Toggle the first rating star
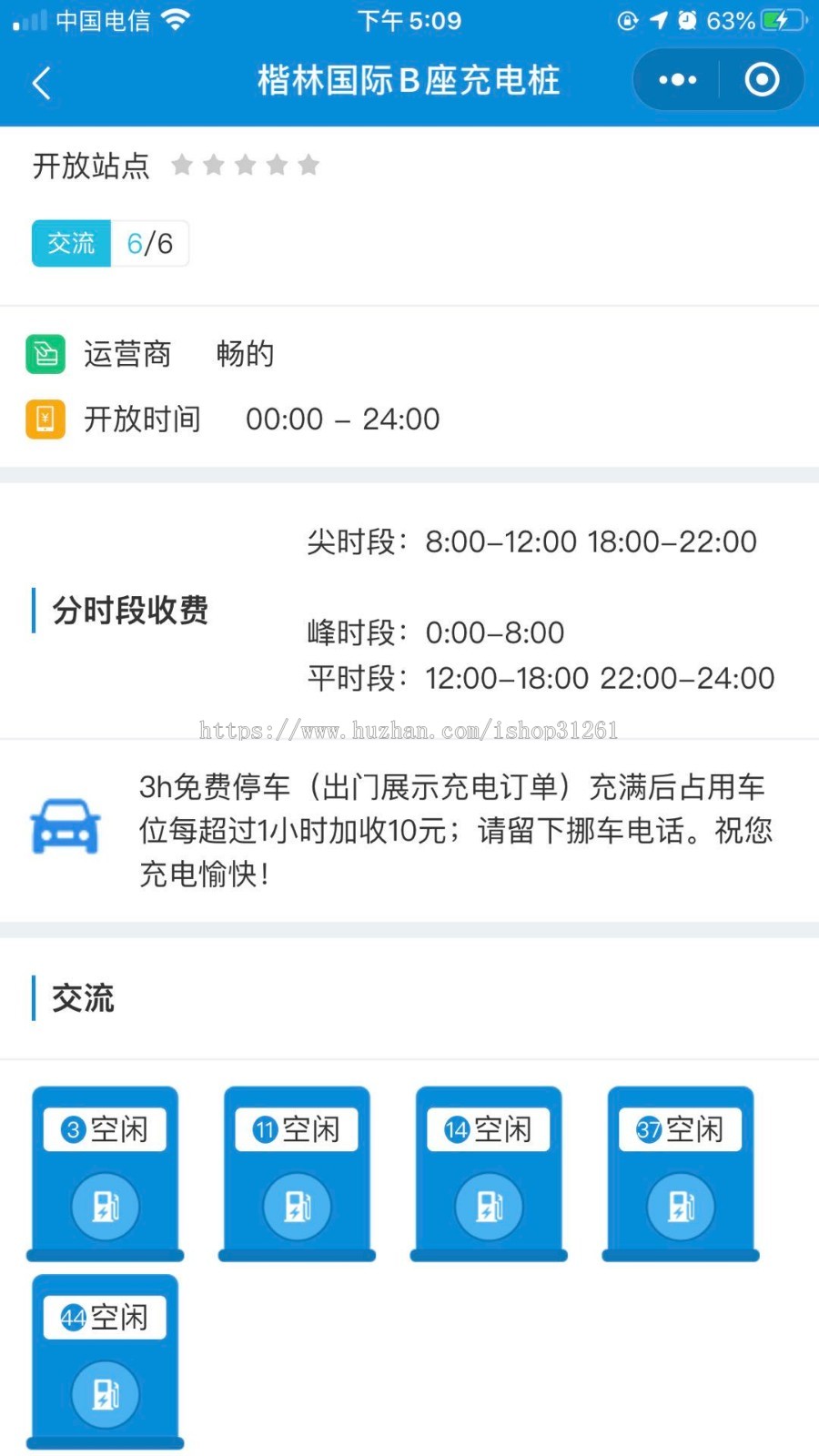Viewport: 819px width, 1456px height. 181,165
